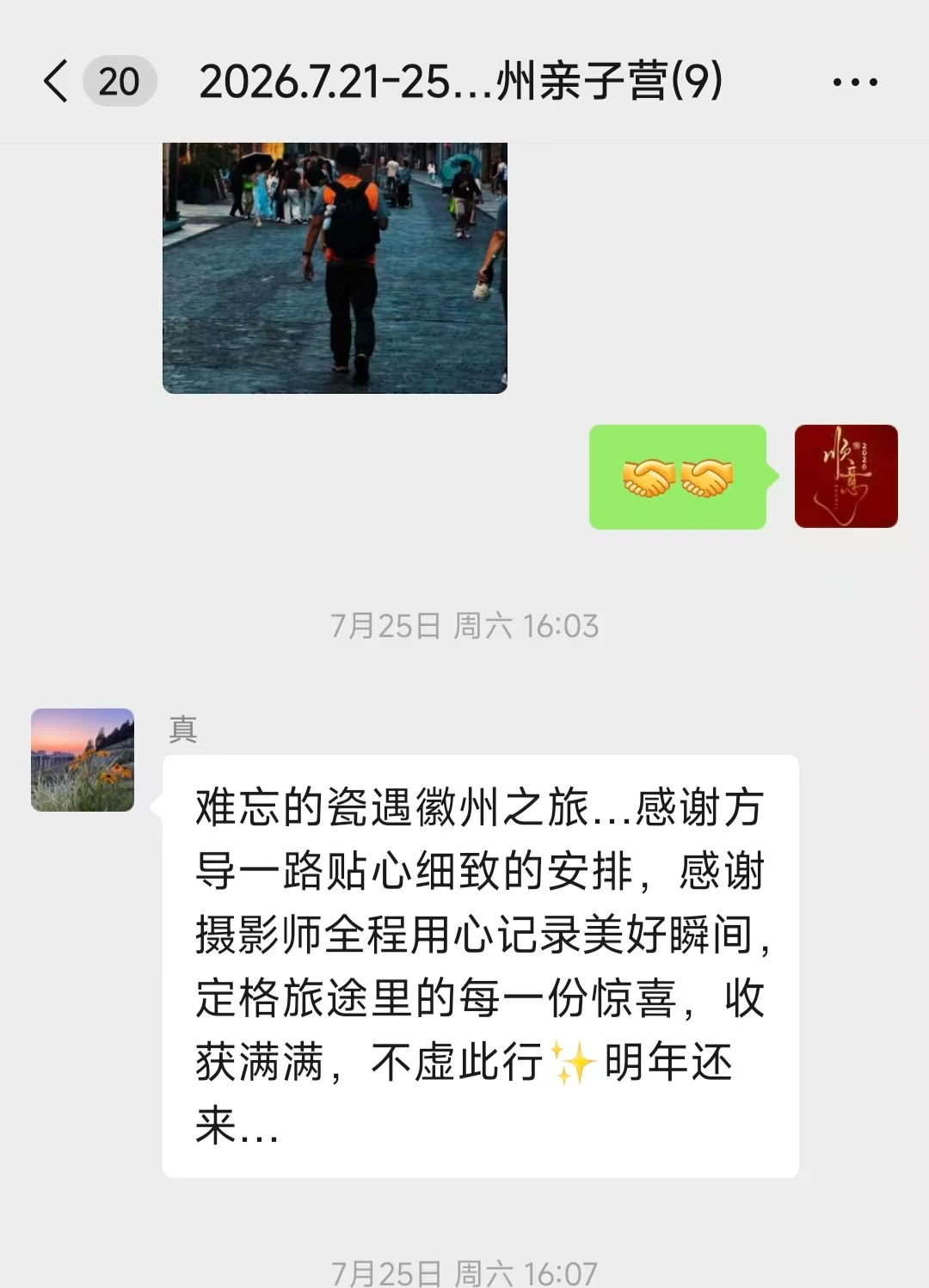View profile of sender 真 via avatar
The width and height of the screenshot is (929, 1288).
(x=83, y=760)
